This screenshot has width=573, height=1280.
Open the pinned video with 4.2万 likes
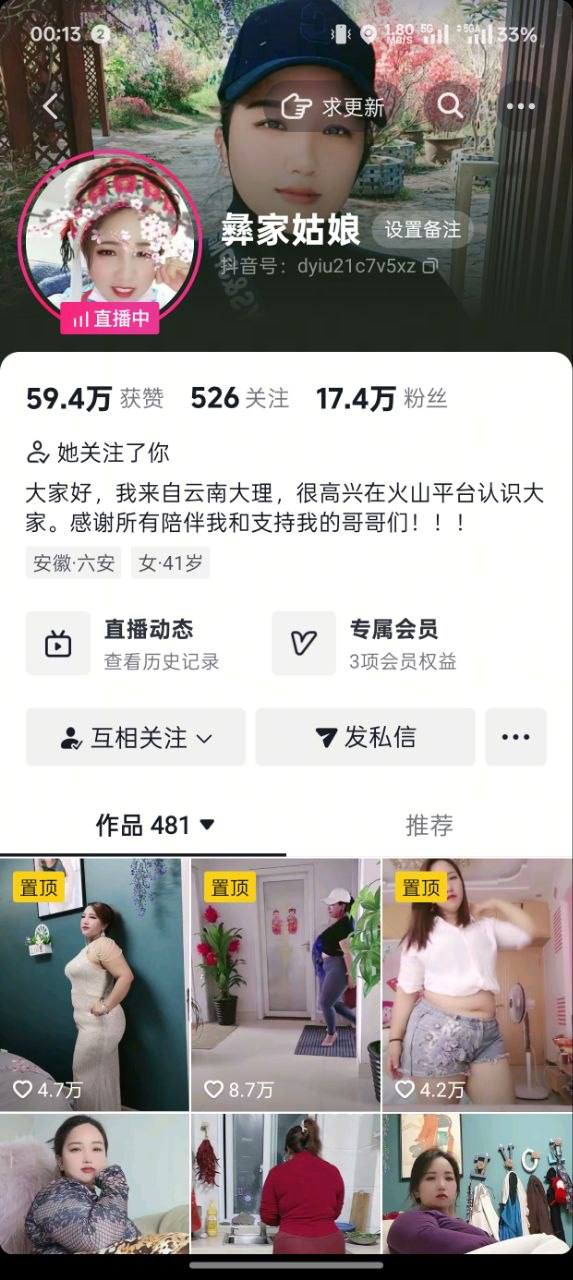pyautogui.click(x=478, y=985)
